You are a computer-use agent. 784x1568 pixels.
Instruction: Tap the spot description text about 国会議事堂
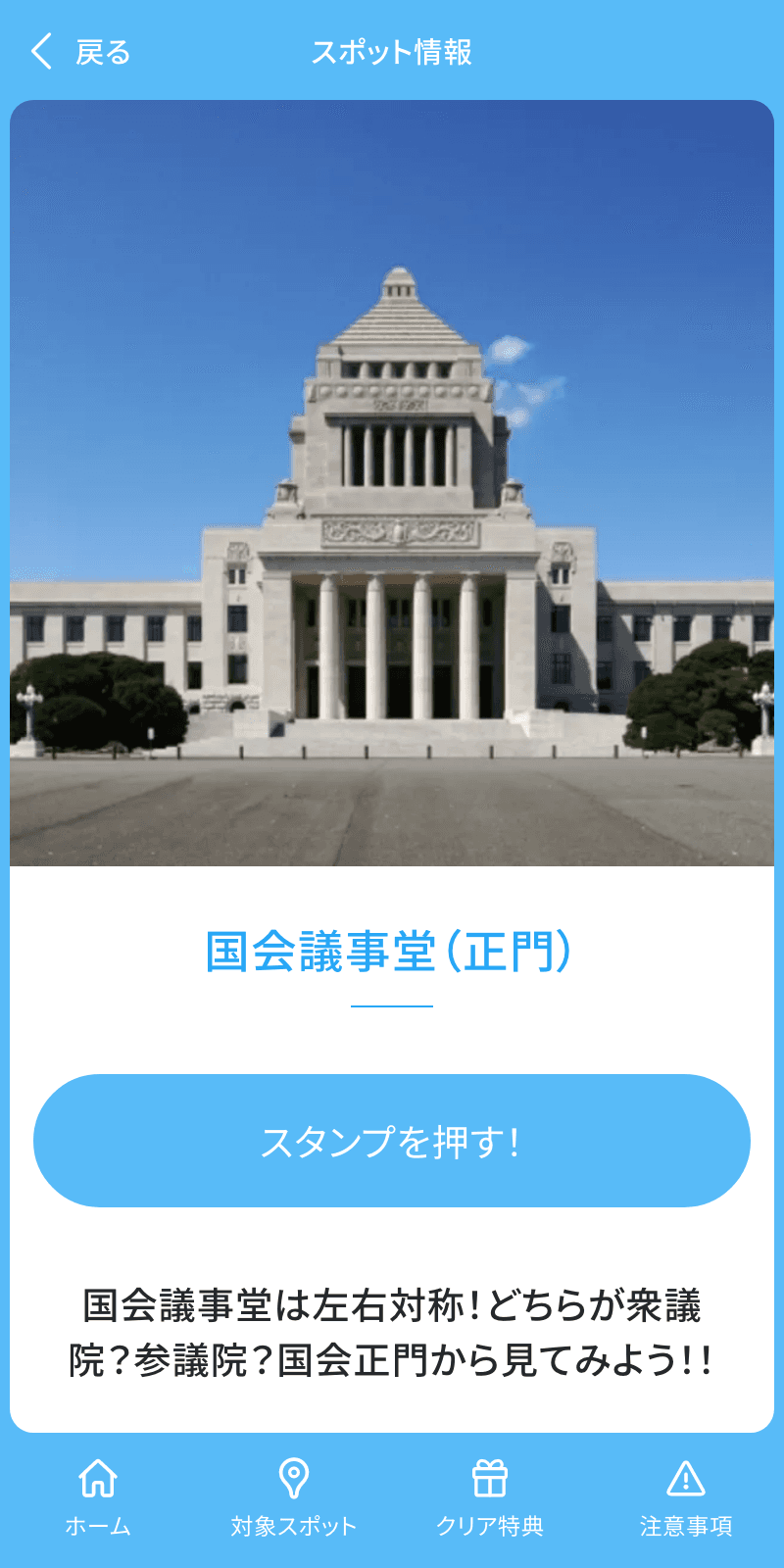[x=392, y=1331]
